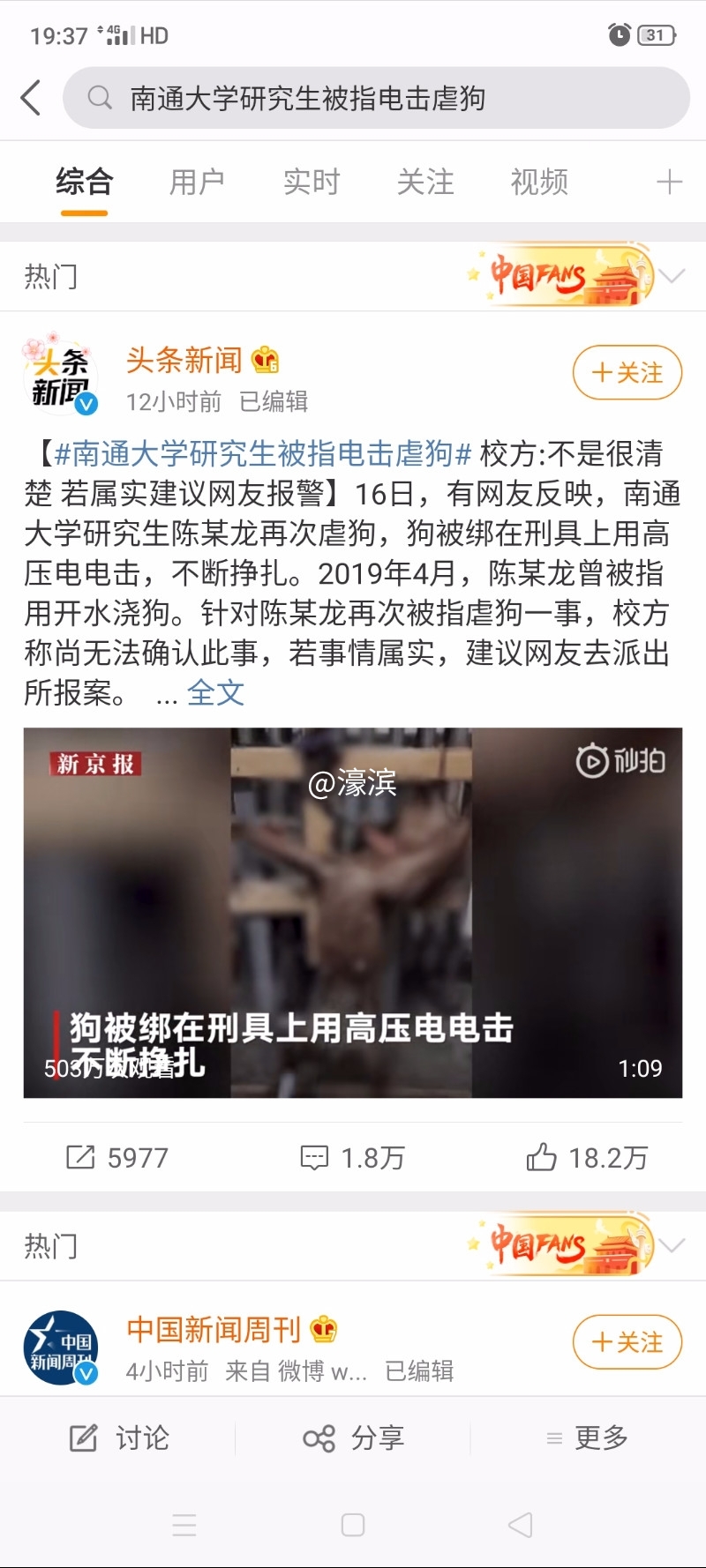Like the 头条新闻 post (18.2万)
This screenshot has width=706, height=1568.
(587, 1157)
